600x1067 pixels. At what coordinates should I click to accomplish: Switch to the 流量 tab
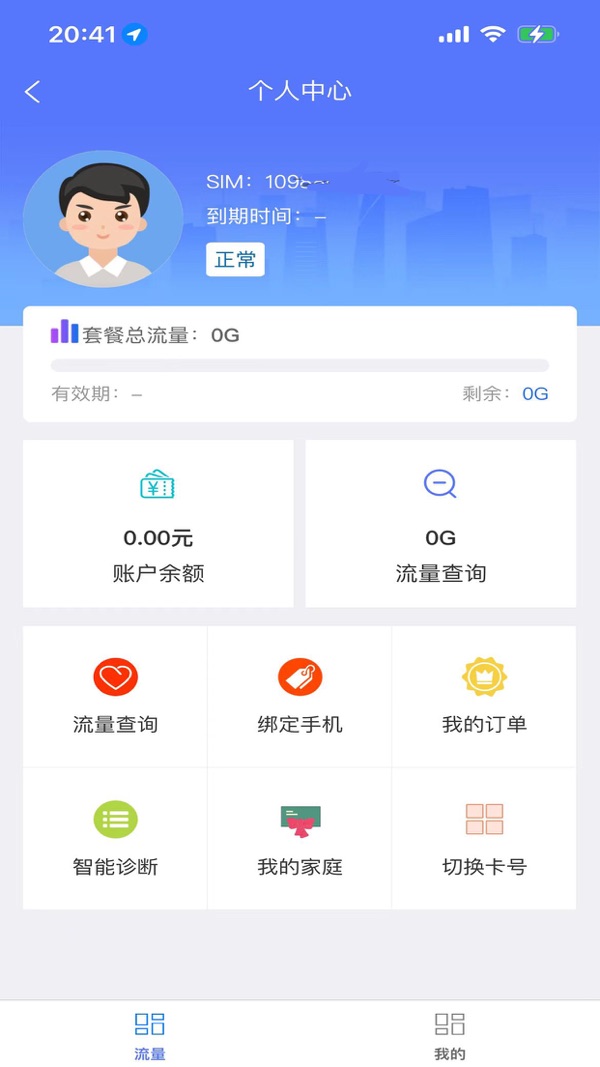coord(150,1035)
